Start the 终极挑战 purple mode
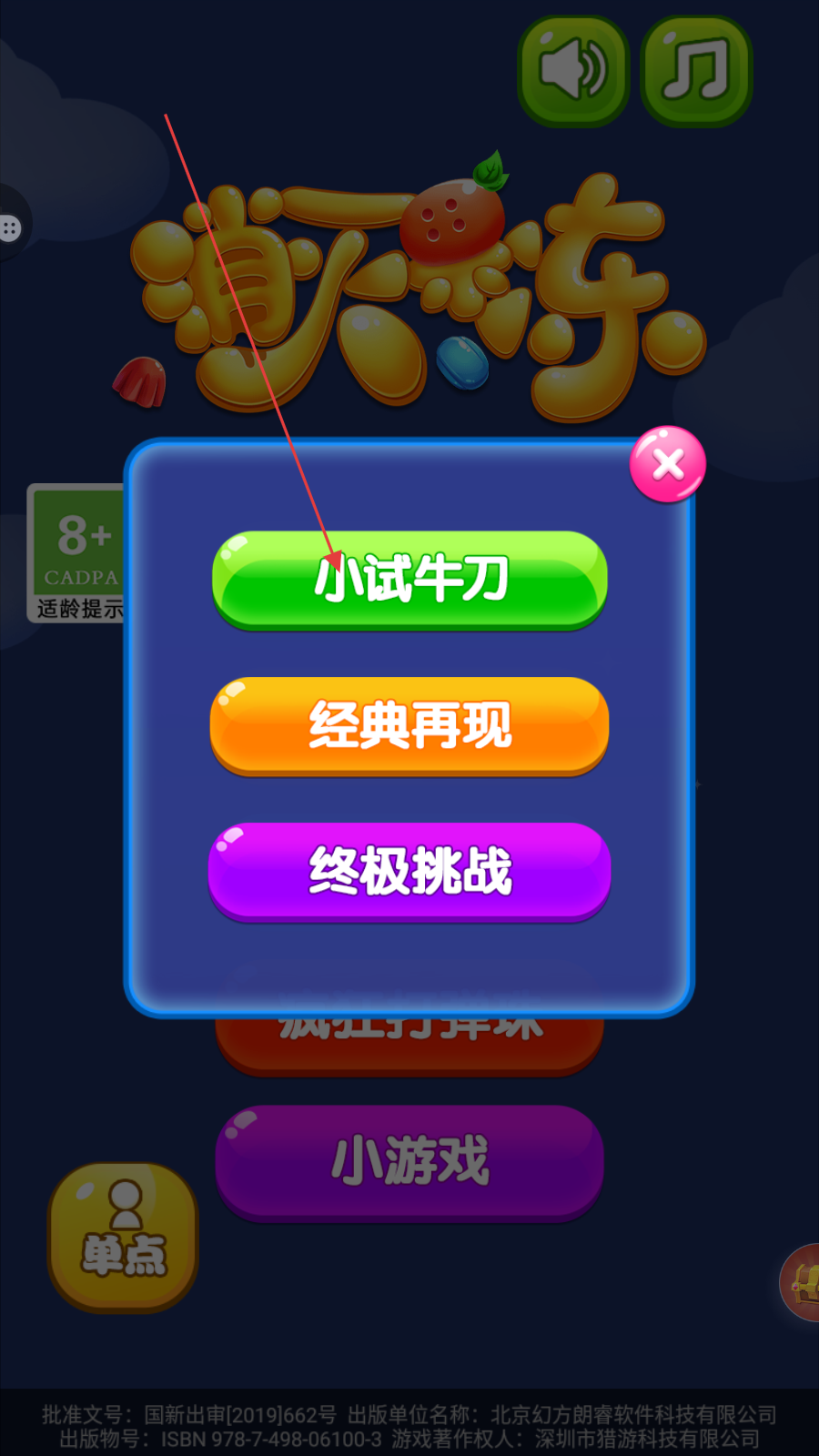Viewport: 819px width, 1456px height. 409,872
